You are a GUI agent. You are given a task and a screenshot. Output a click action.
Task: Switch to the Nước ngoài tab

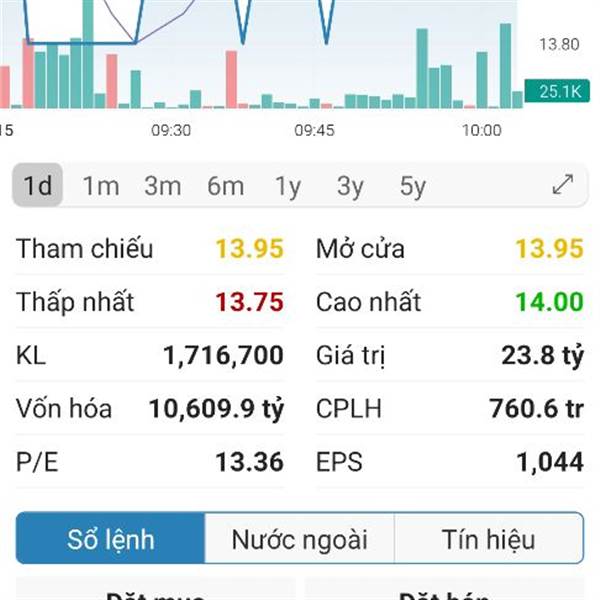tap(300, 540)
